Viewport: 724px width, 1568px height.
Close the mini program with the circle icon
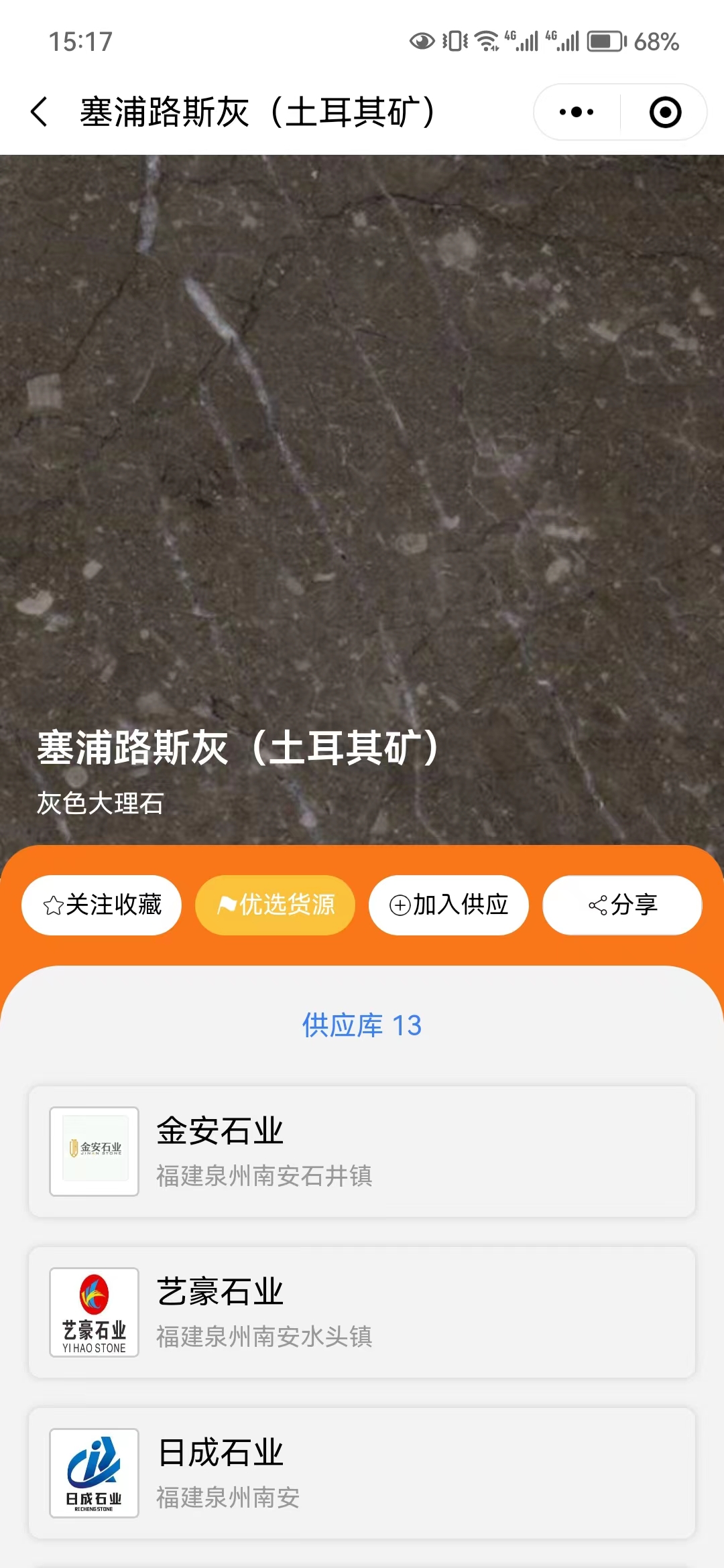click(x=665, y=112)
